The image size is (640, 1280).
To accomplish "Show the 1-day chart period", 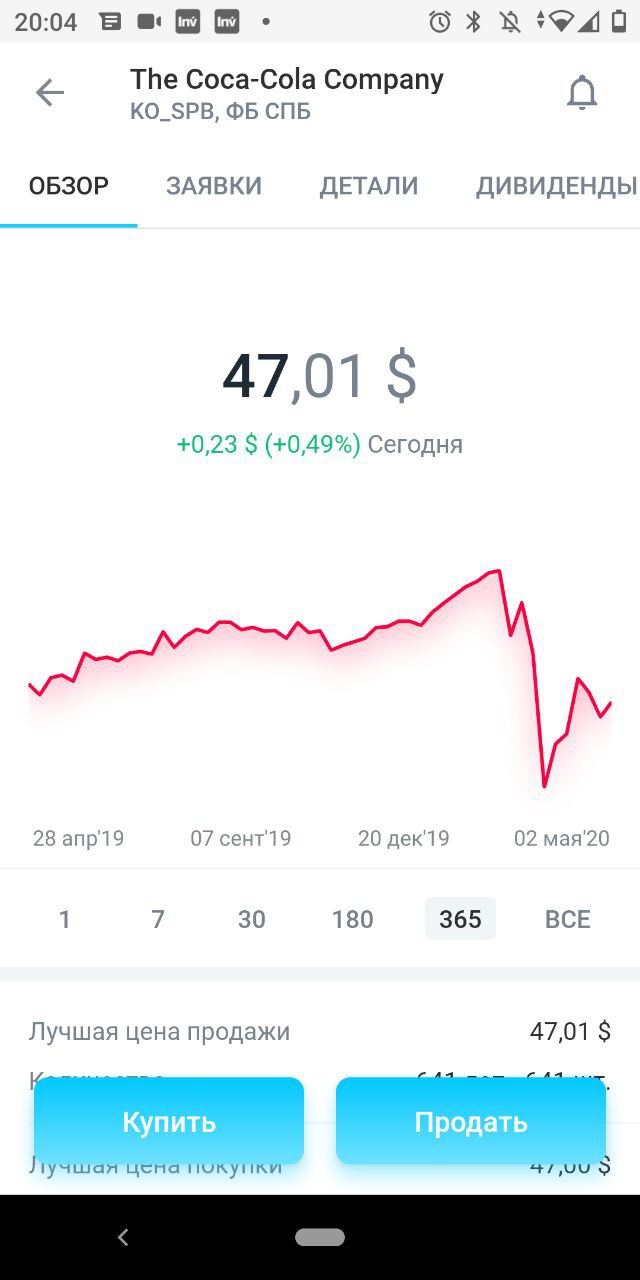I will click(x=65, y=919).
